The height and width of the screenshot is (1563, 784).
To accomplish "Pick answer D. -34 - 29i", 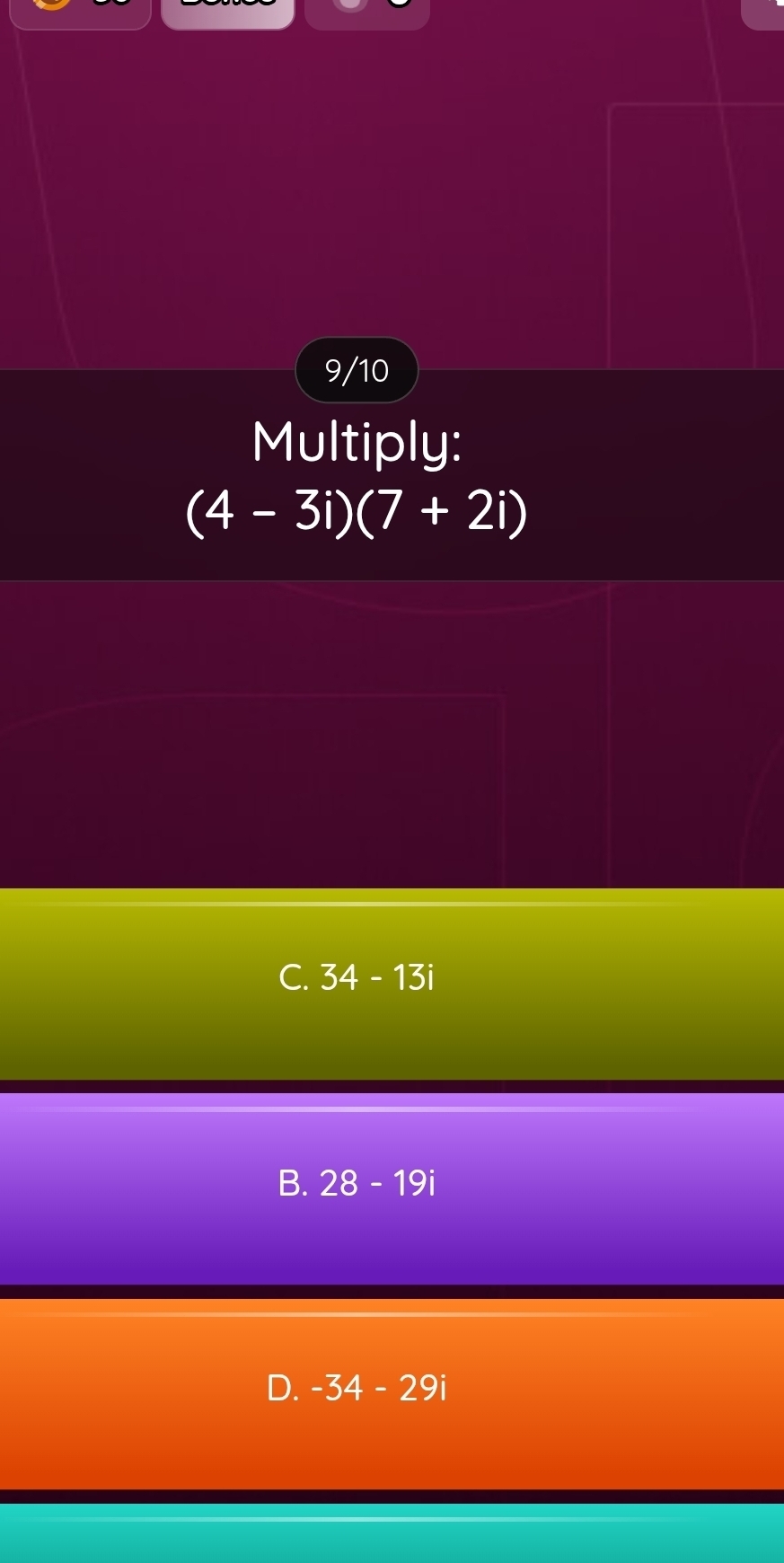I will (x=392, y=1392).
